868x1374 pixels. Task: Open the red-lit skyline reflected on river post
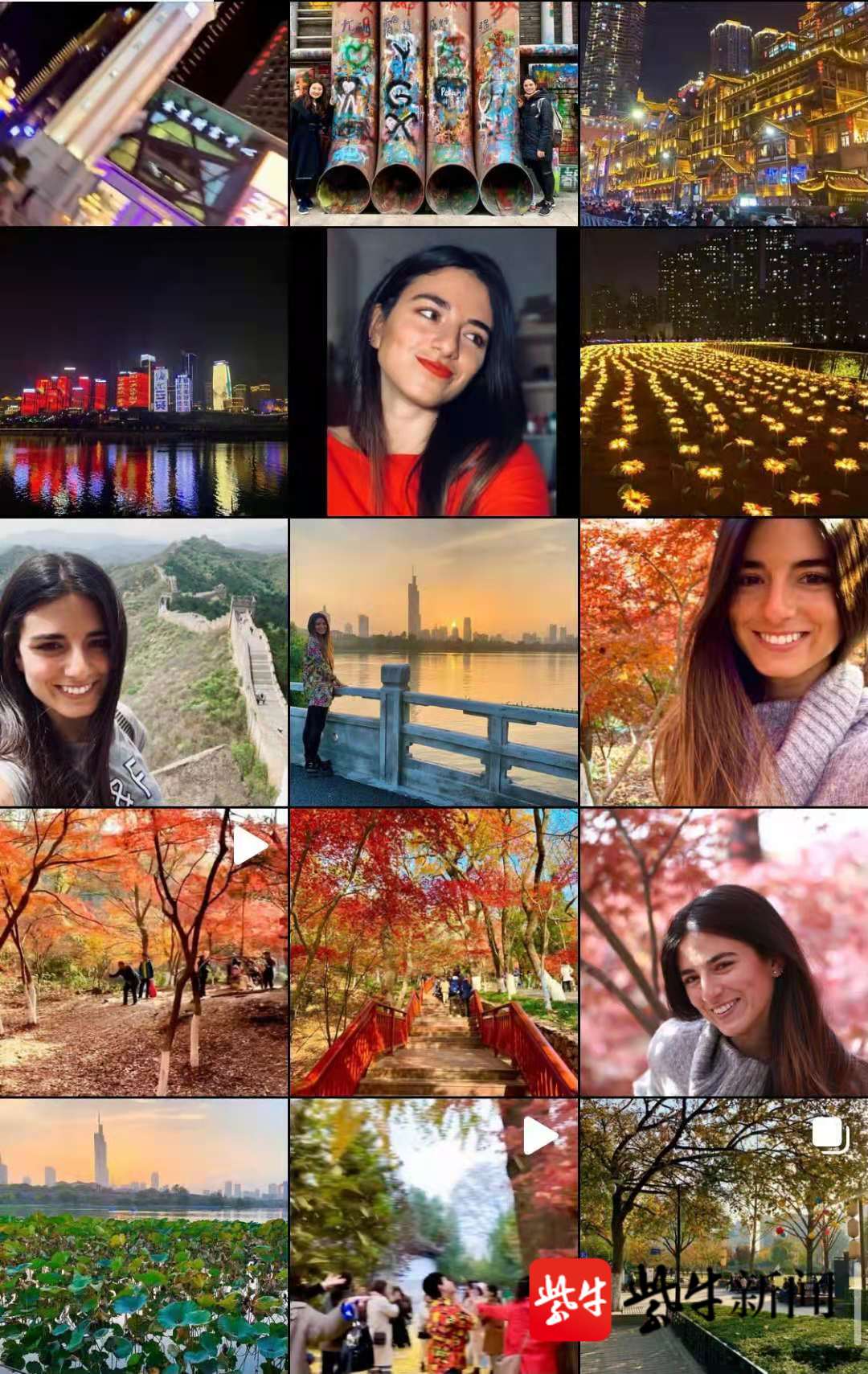(143, 371)
